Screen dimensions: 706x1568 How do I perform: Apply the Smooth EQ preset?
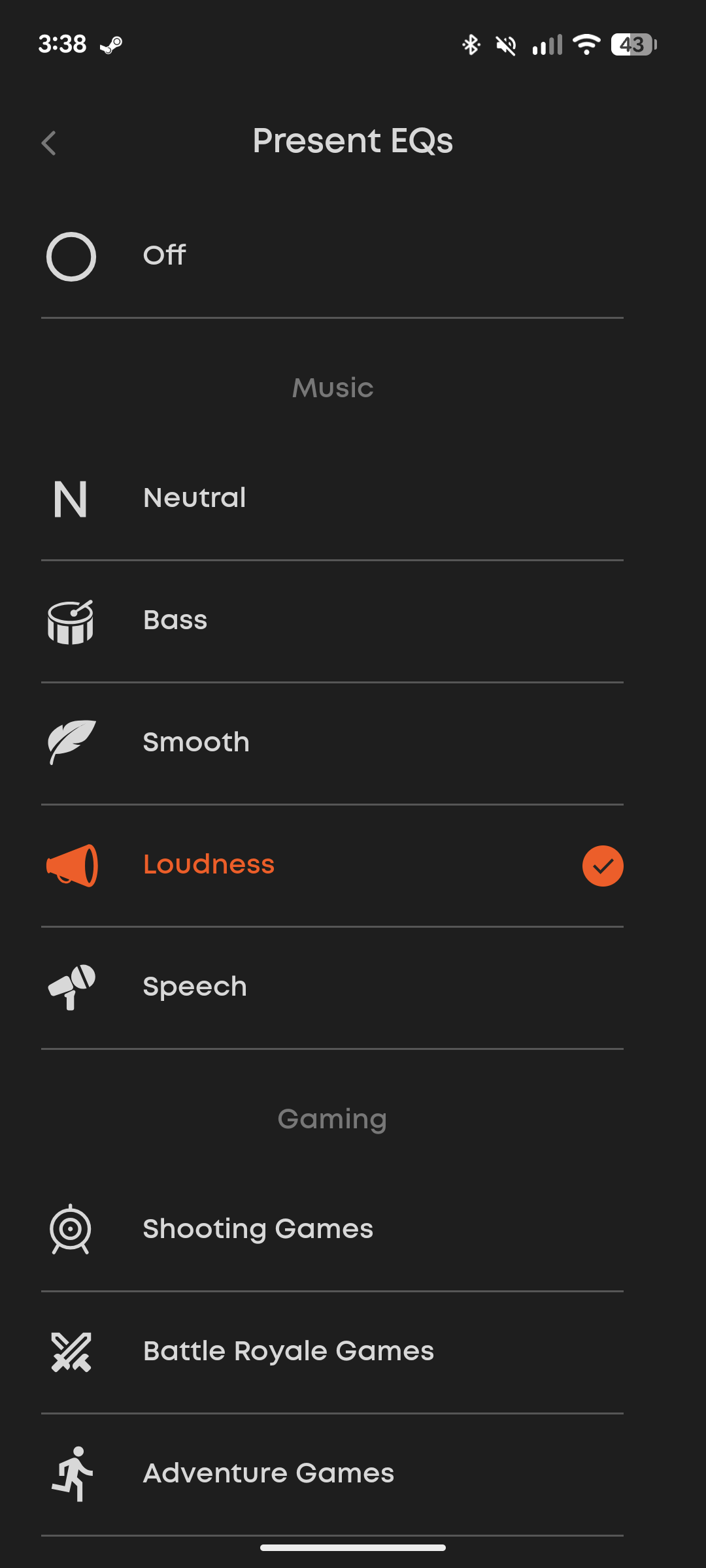[x=196, y=743]
